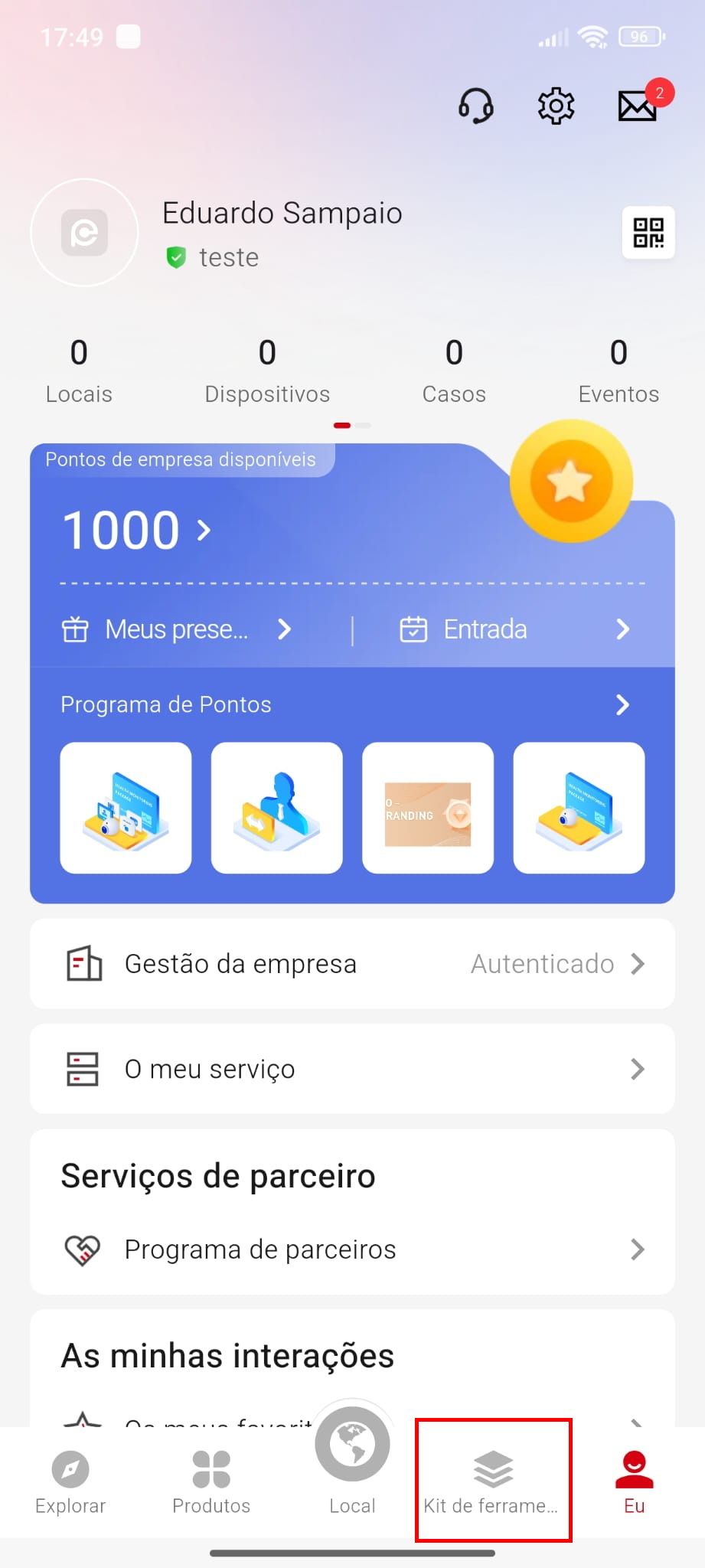Open the messages envelope icon
The image size is (705, 1568).
click(x=638, y=106)
